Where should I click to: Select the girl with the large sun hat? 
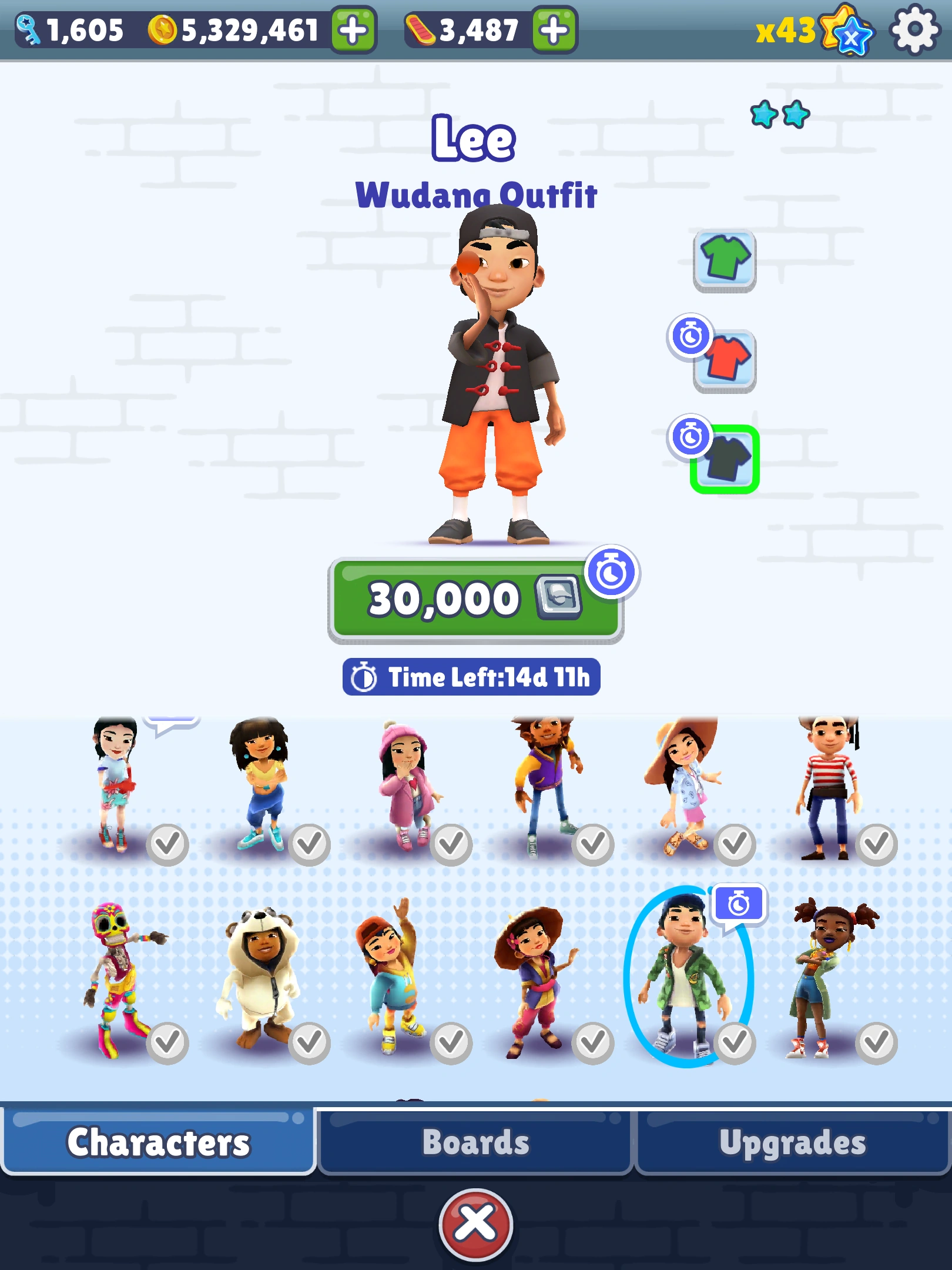685,785
